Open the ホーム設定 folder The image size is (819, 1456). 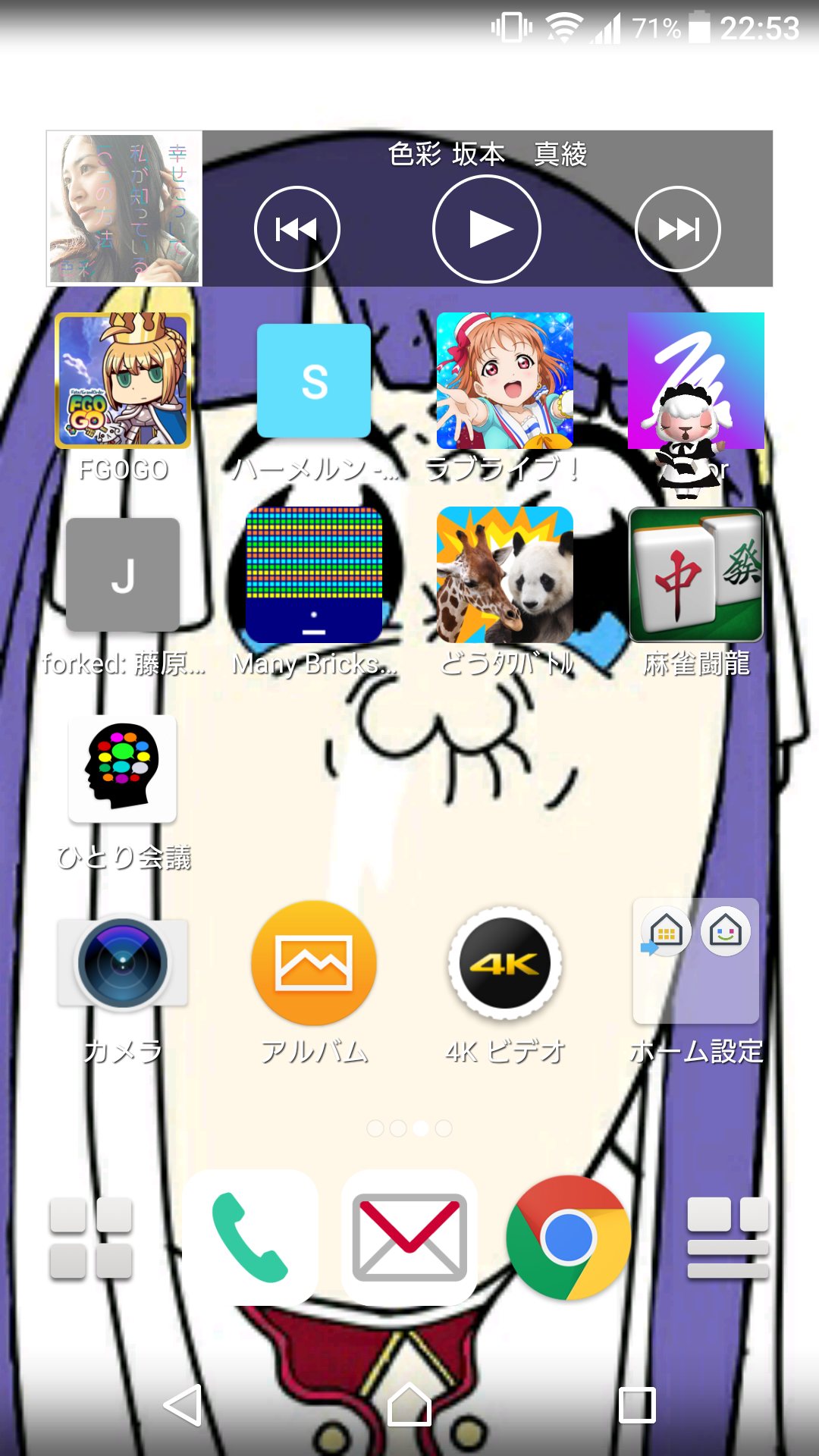pos(696,962)
